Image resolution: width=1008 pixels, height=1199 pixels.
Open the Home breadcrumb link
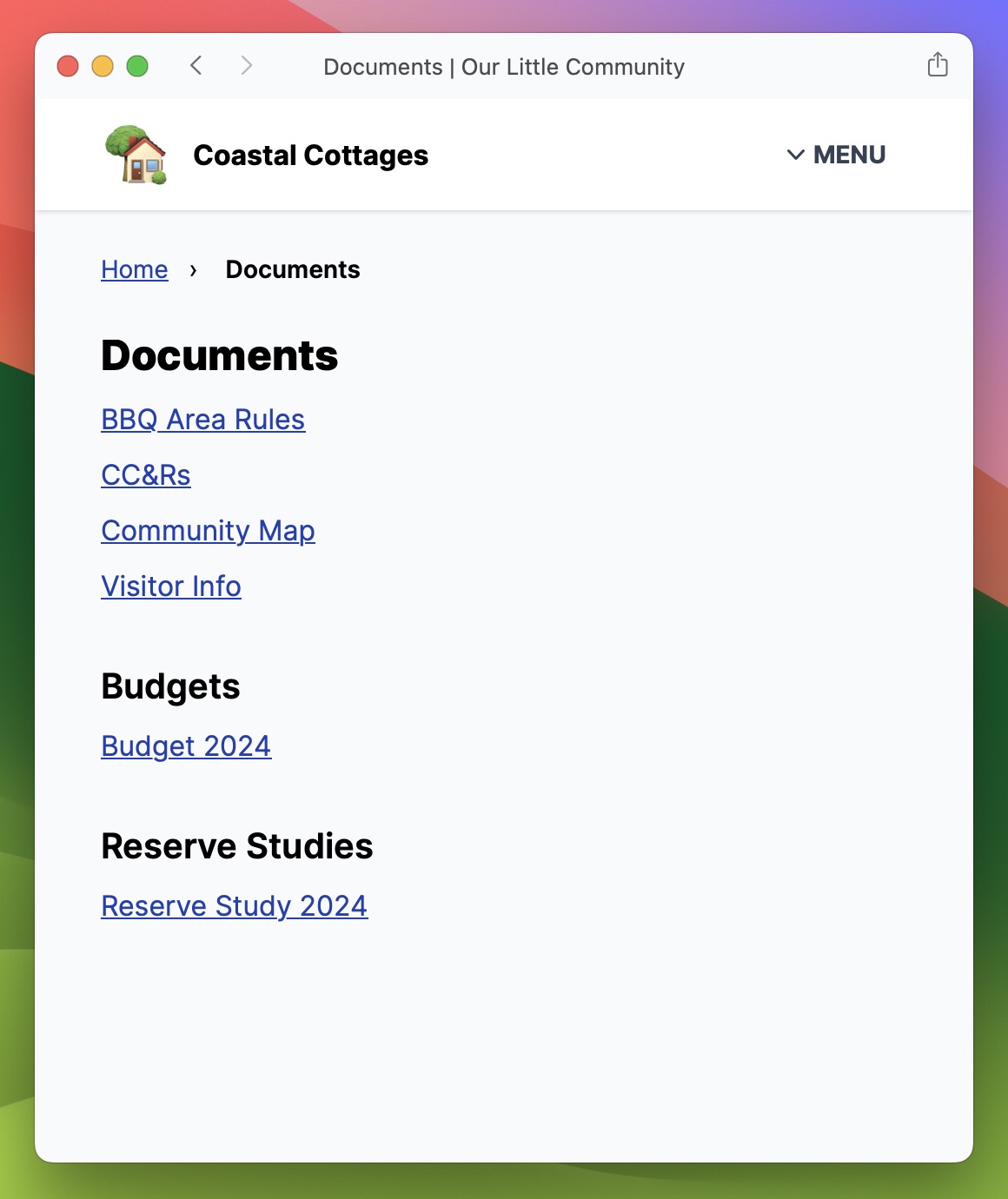(135, 269)
